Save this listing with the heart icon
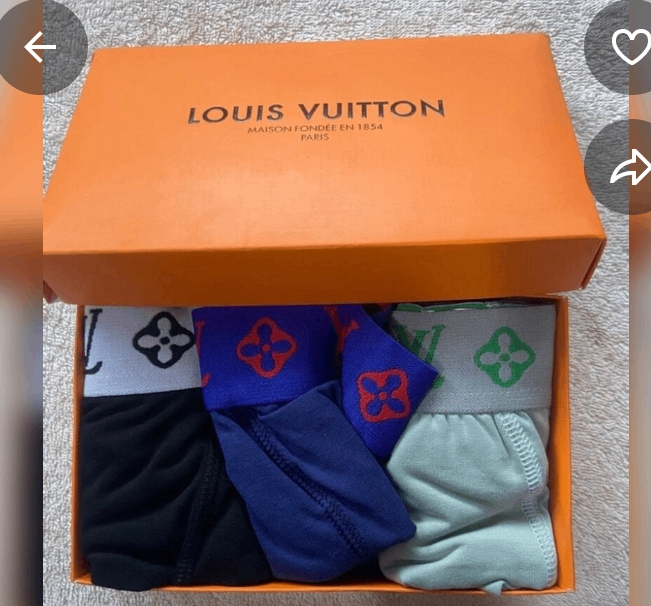Viewport: 651px width, 606px height. (630, 47)
